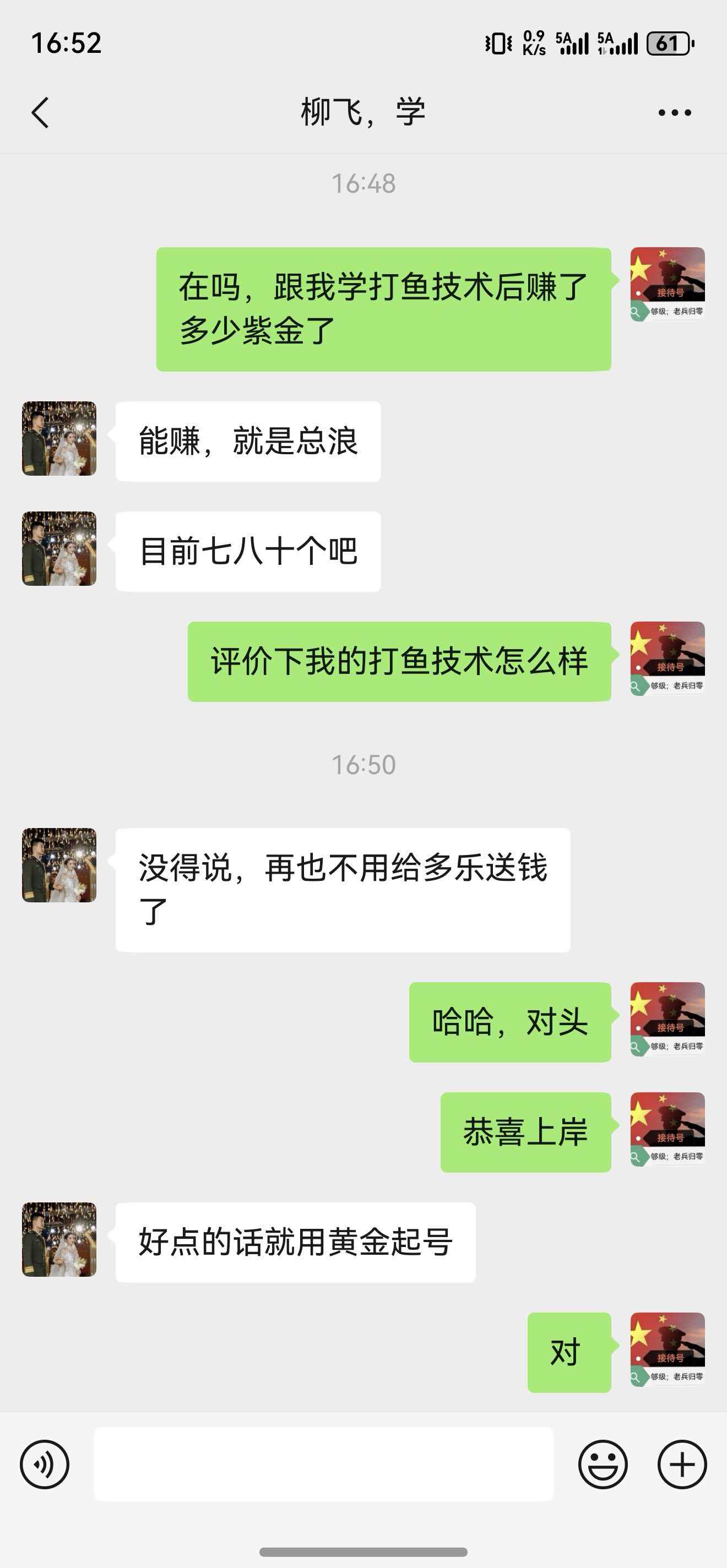Focus the message text field
This screenshot has height=1568, width=727.
coord(323,1464)
